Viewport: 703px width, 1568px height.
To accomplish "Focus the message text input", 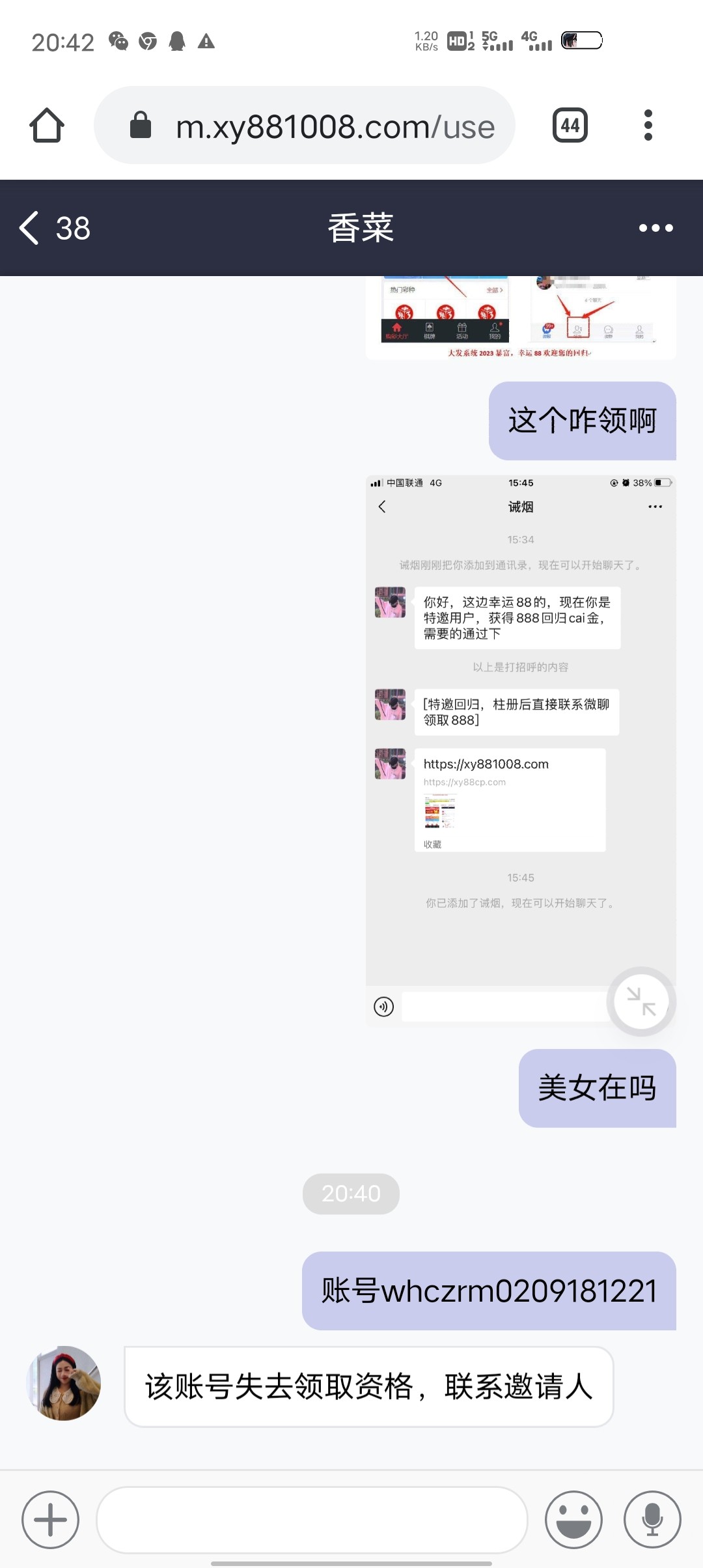I will tap(311, 1519).
